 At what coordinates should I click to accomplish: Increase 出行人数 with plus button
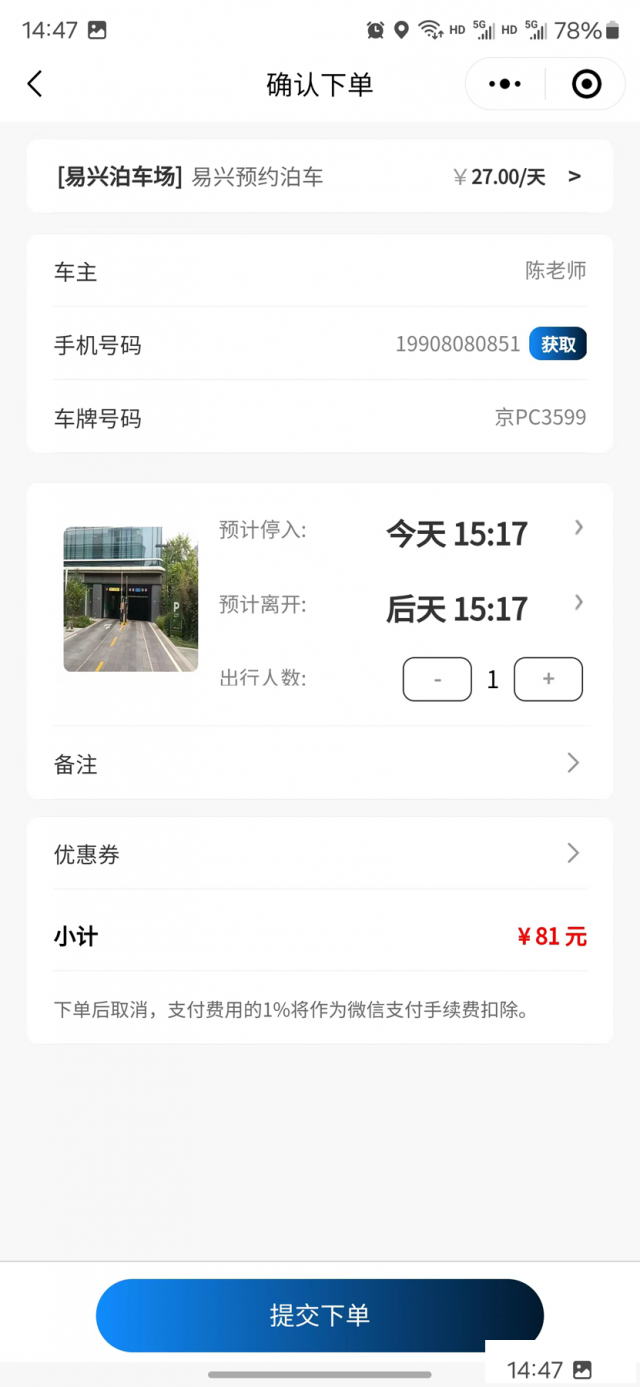[x=548, y=679]
